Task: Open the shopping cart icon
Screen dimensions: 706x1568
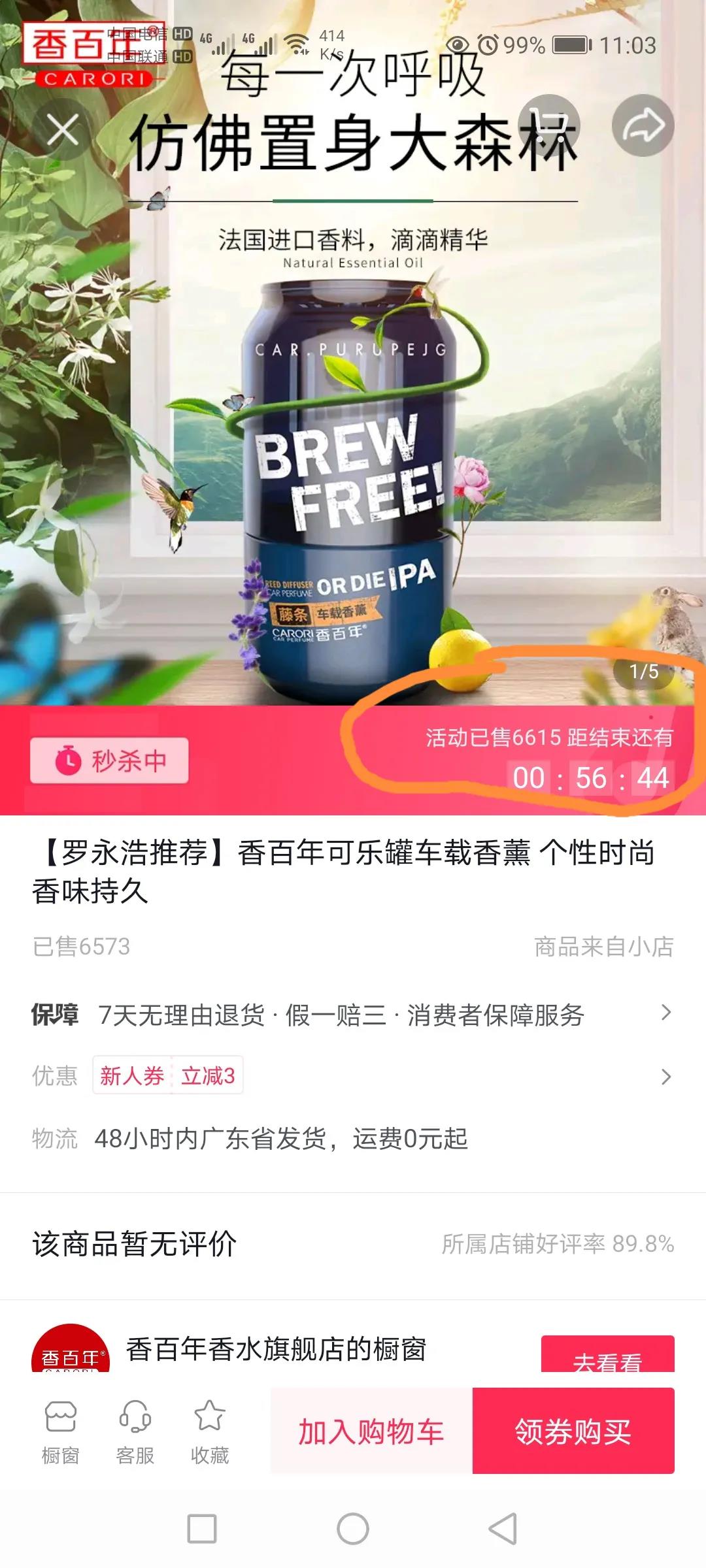Action: tap(548, 125)
